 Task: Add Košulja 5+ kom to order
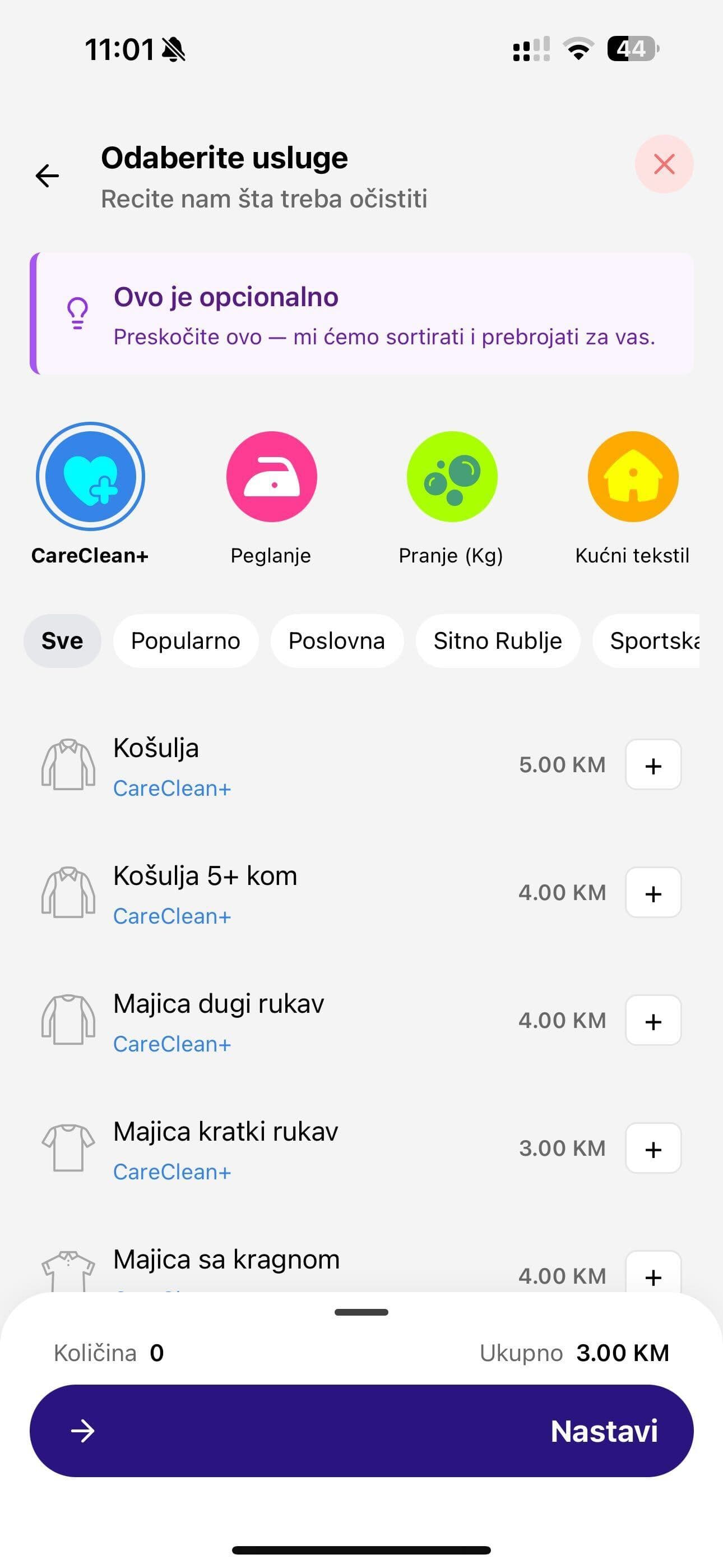[653, 893]
